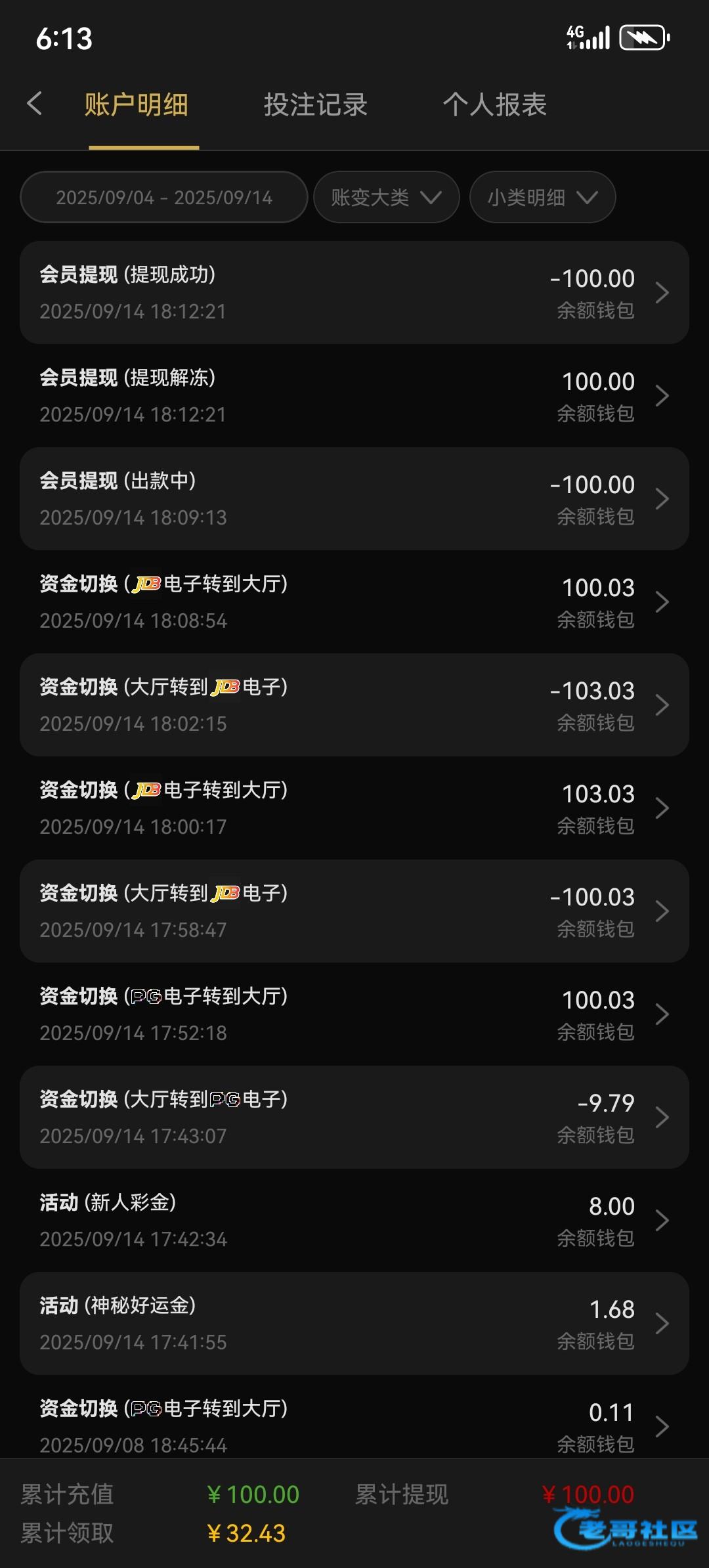View the 18:08:54 JDB电子转到大厅 transfer details
This screenshot has width=709, height=1568.
(354, 601)
